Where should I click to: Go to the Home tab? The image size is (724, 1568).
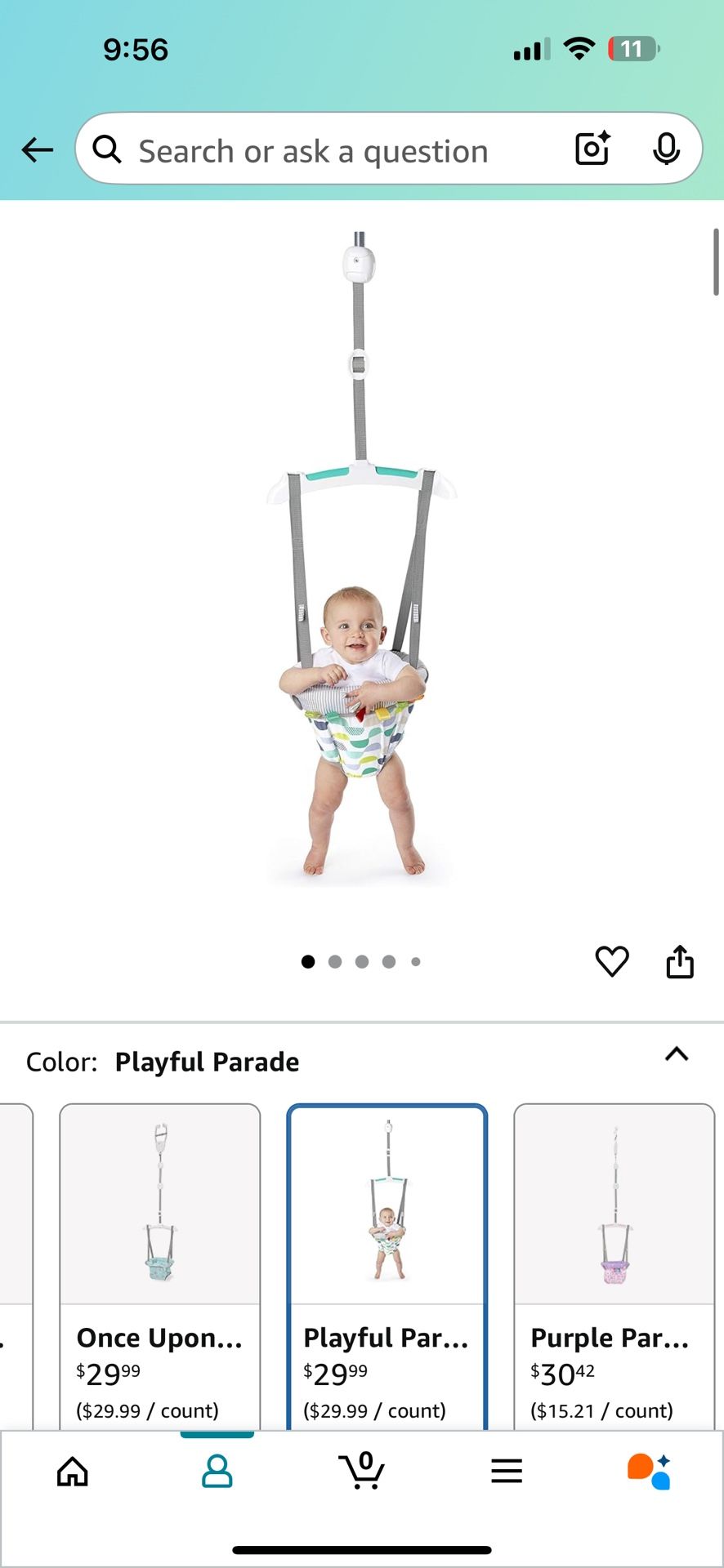73,1472
